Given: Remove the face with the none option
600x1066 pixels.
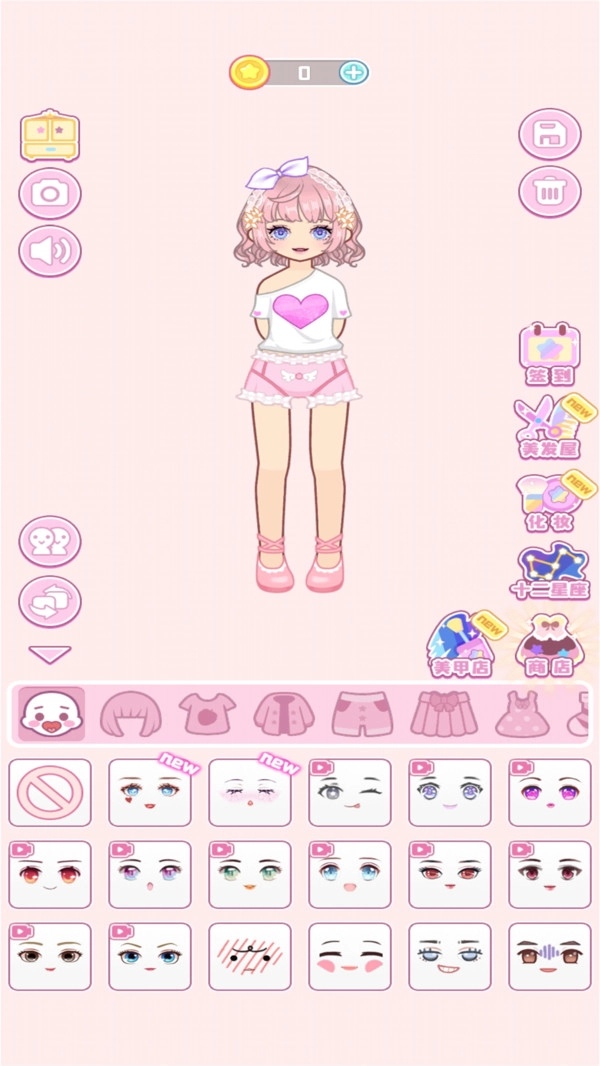Looking at the screenshot, I should 50,793.
